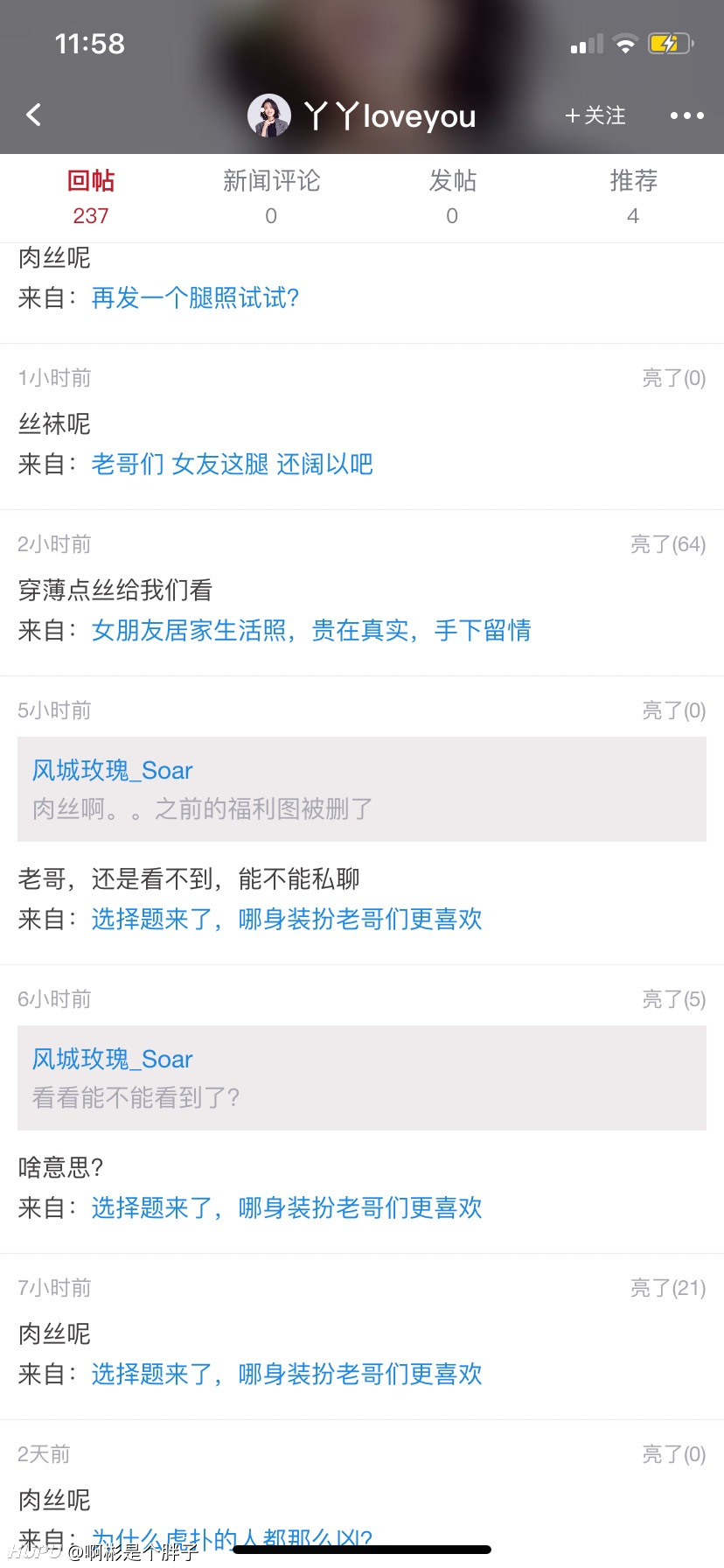Open the thread 再发一个腿照试试?
The height and width of the screenshot is (1568, 724).
(195, 298)
